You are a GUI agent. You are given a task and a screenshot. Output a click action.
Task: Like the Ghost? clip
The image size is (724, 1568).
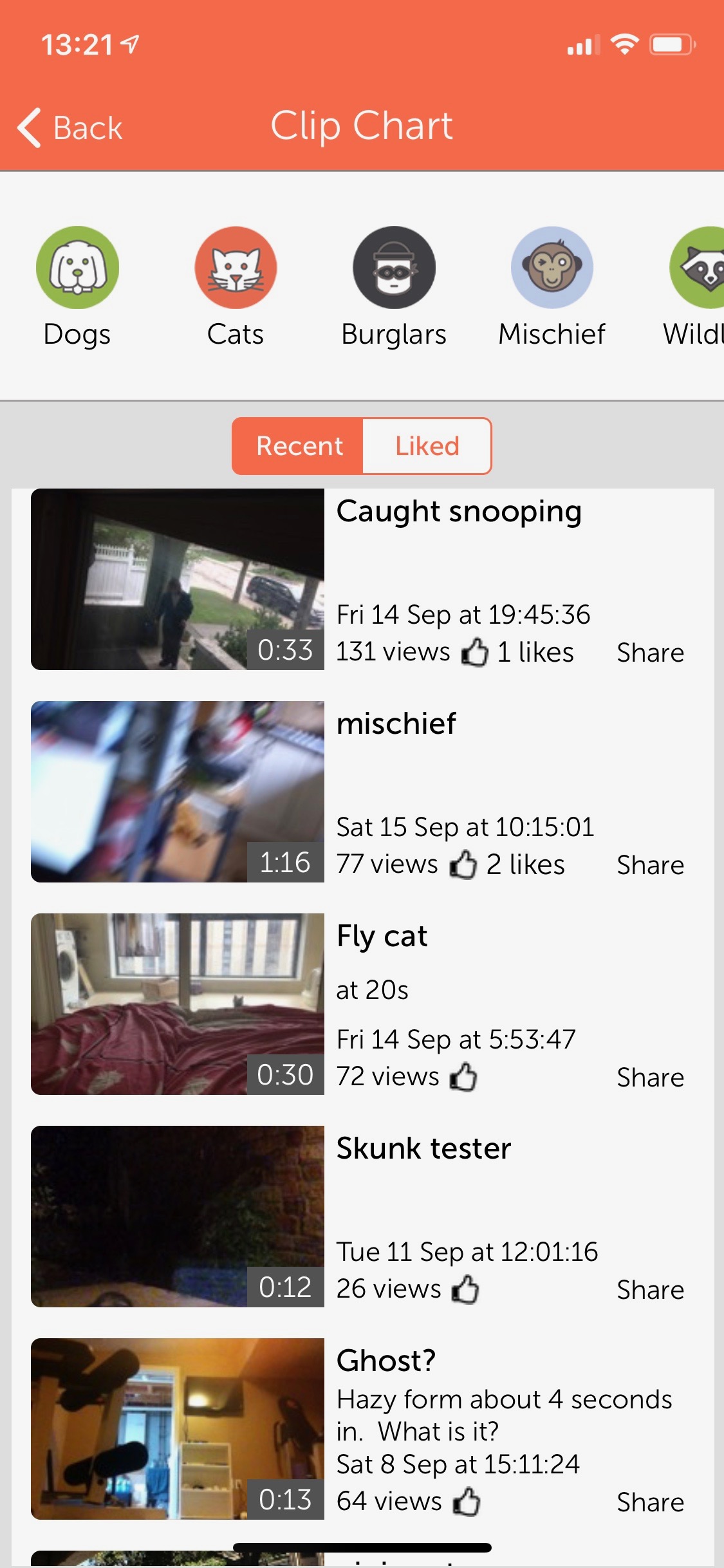pyautogui.click(x=467, y=1502)
